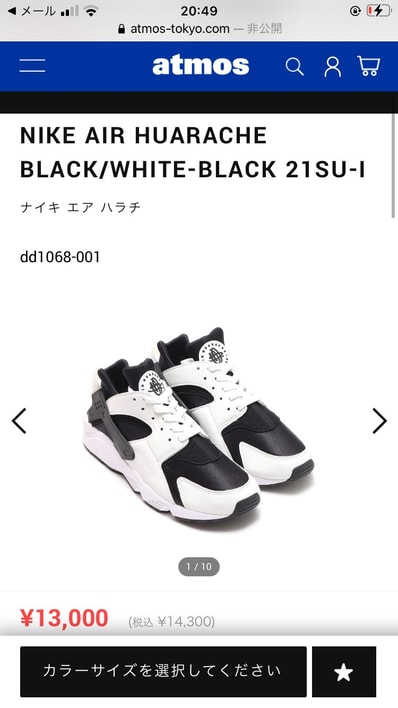
Task: Open the account profile icon
Action: (332, 66)
